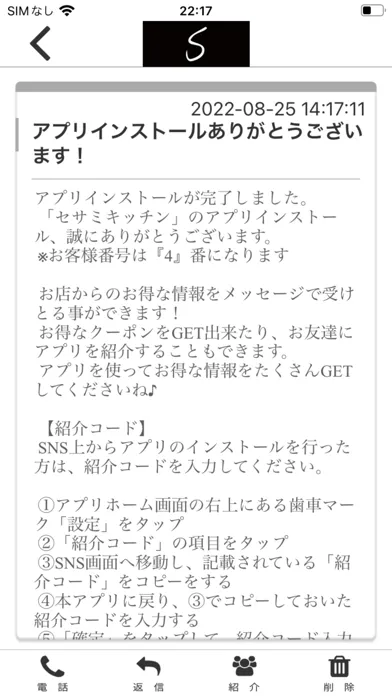Open the 紹介 referral option

click(244, 673)
